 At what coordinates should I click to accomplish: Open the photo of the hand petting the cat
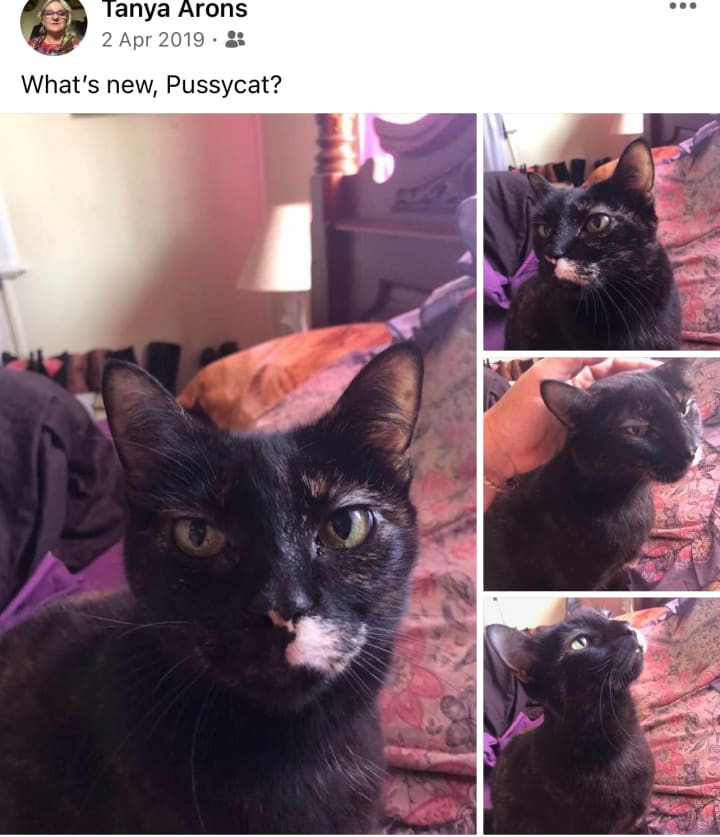(601, 474)
